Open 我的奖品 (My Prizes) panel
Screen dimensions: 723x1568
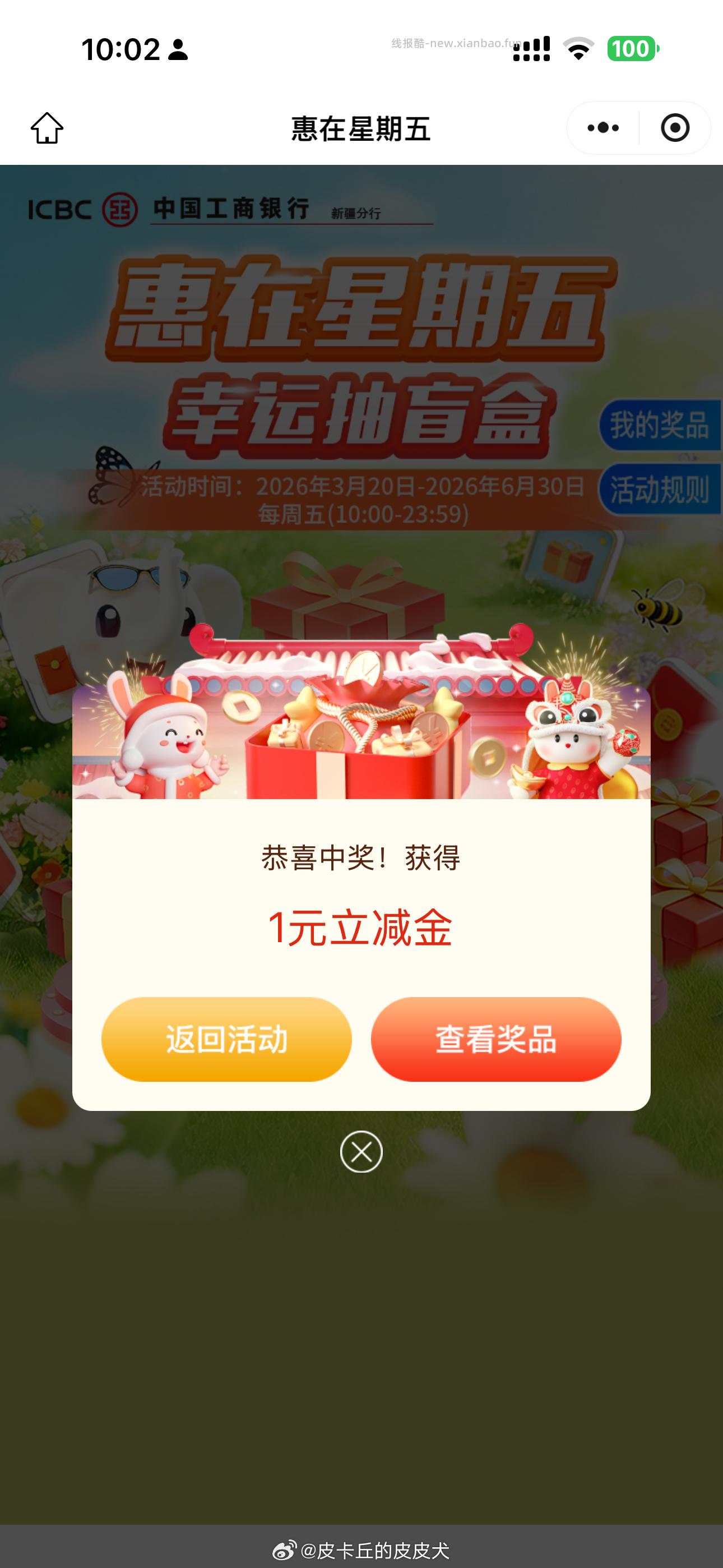(659, 423)
